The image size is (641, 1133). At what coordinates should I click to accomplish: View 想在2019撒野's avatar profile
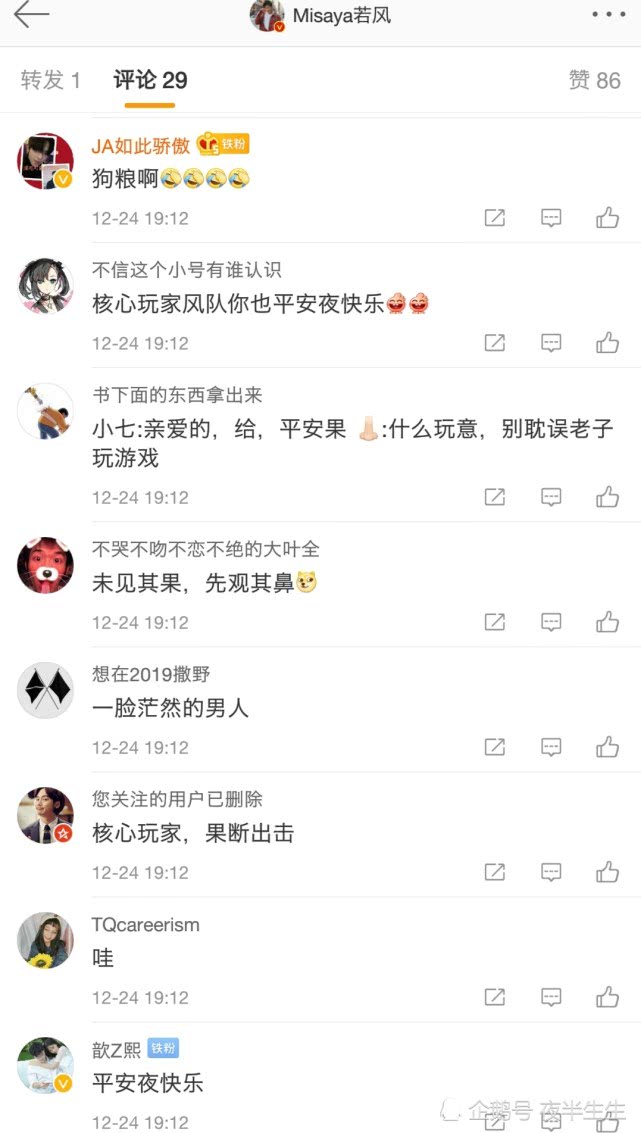click(45, 690)
